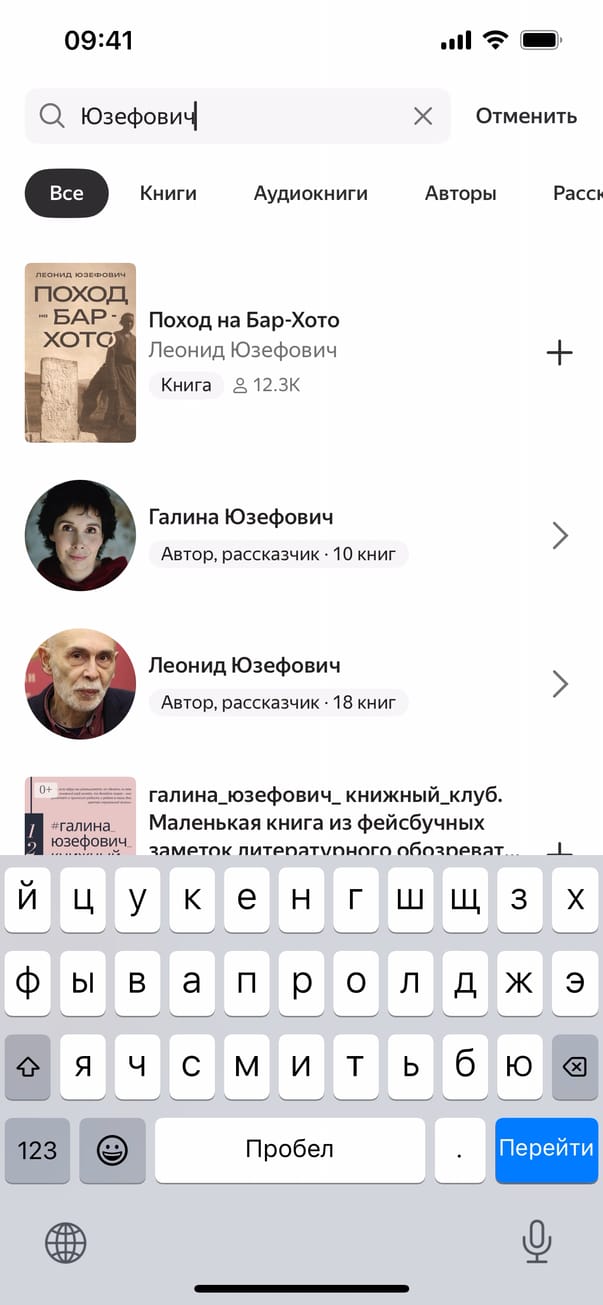This screenshot has height=1305, width=603.
Task: Open the emoji keyboard
Action: (x=112, y=1150)
